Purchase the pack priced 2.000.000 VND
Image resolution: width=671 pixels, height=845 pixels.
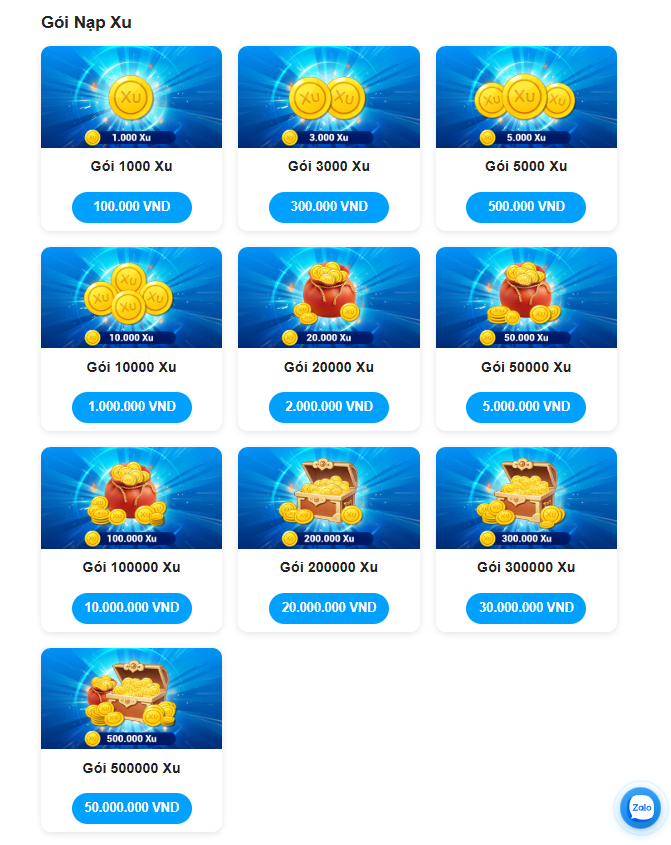pos(328,407)
